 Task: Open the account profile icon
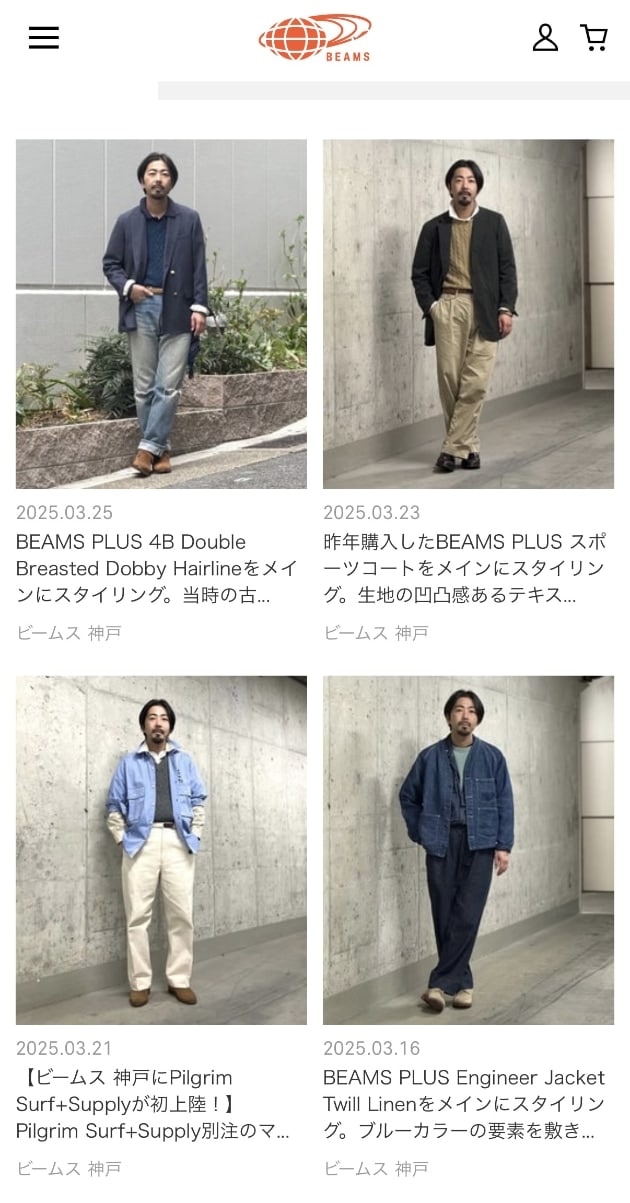click(x=545, y=38)
